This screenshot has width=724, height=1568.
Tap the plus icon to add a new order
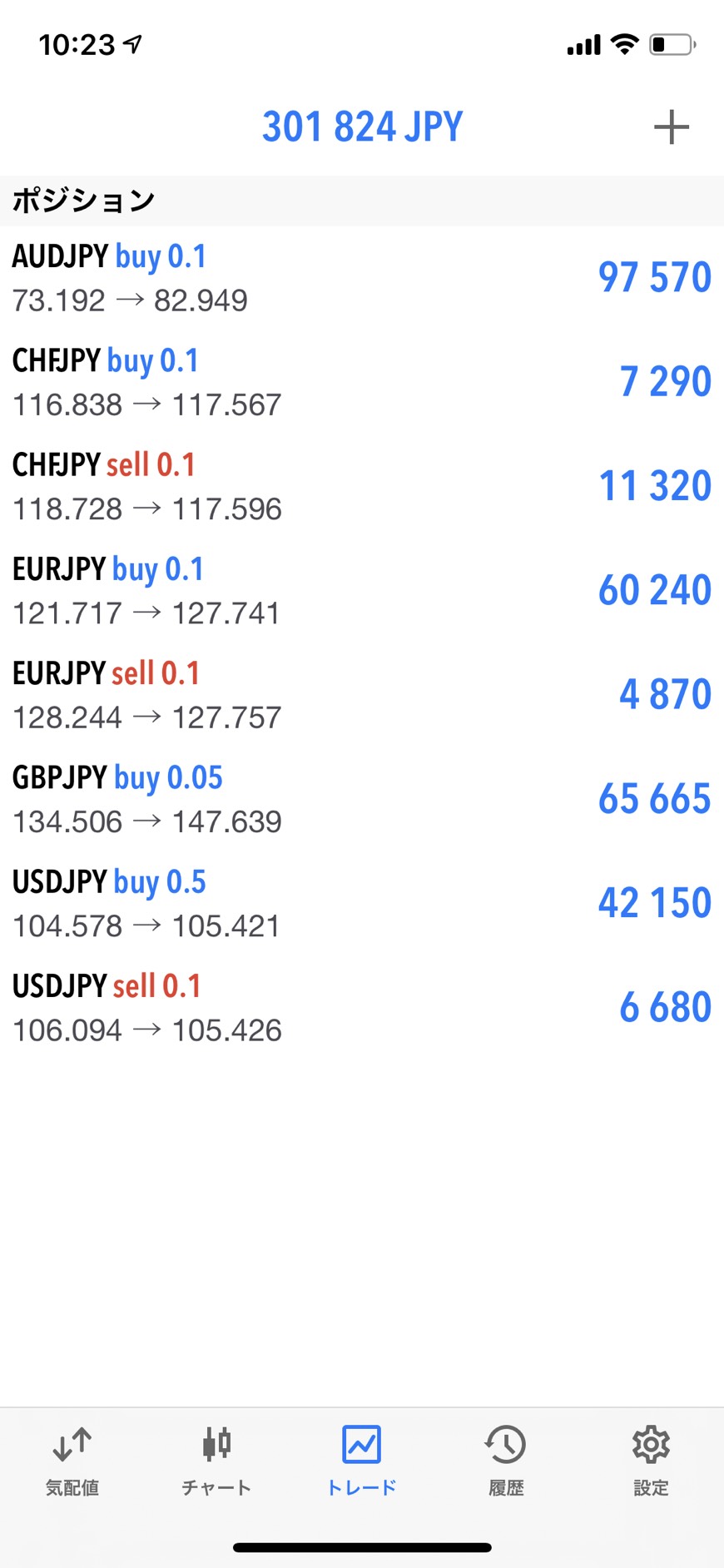(671, 127)
